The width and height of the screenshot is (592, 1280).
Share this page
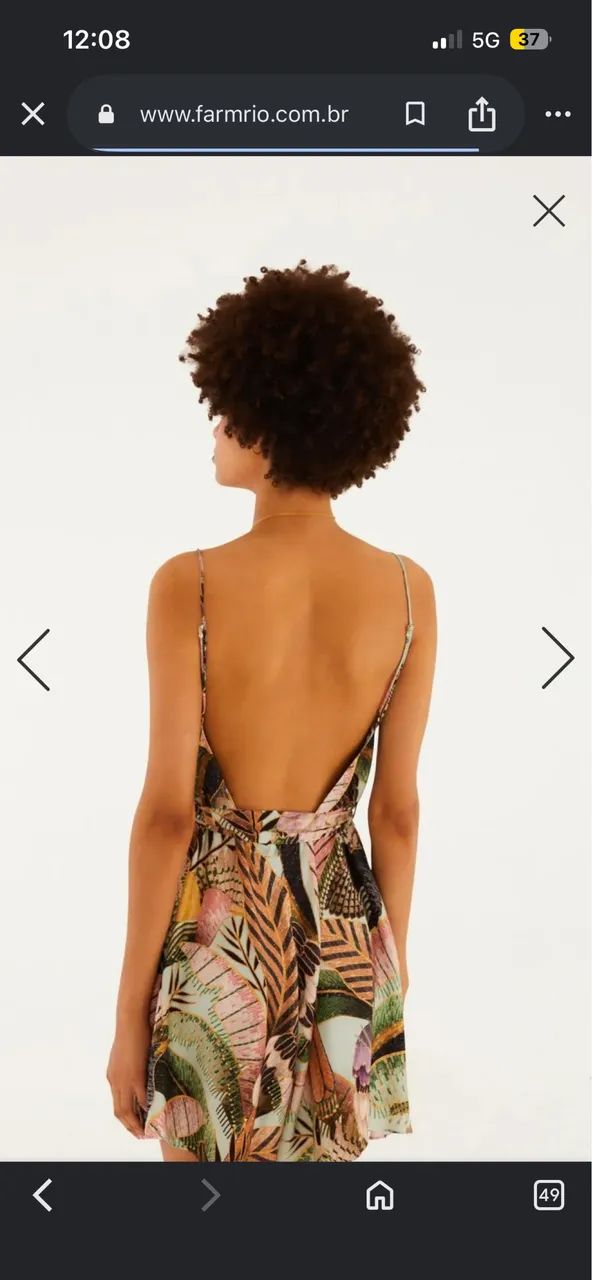coord(482,114)
